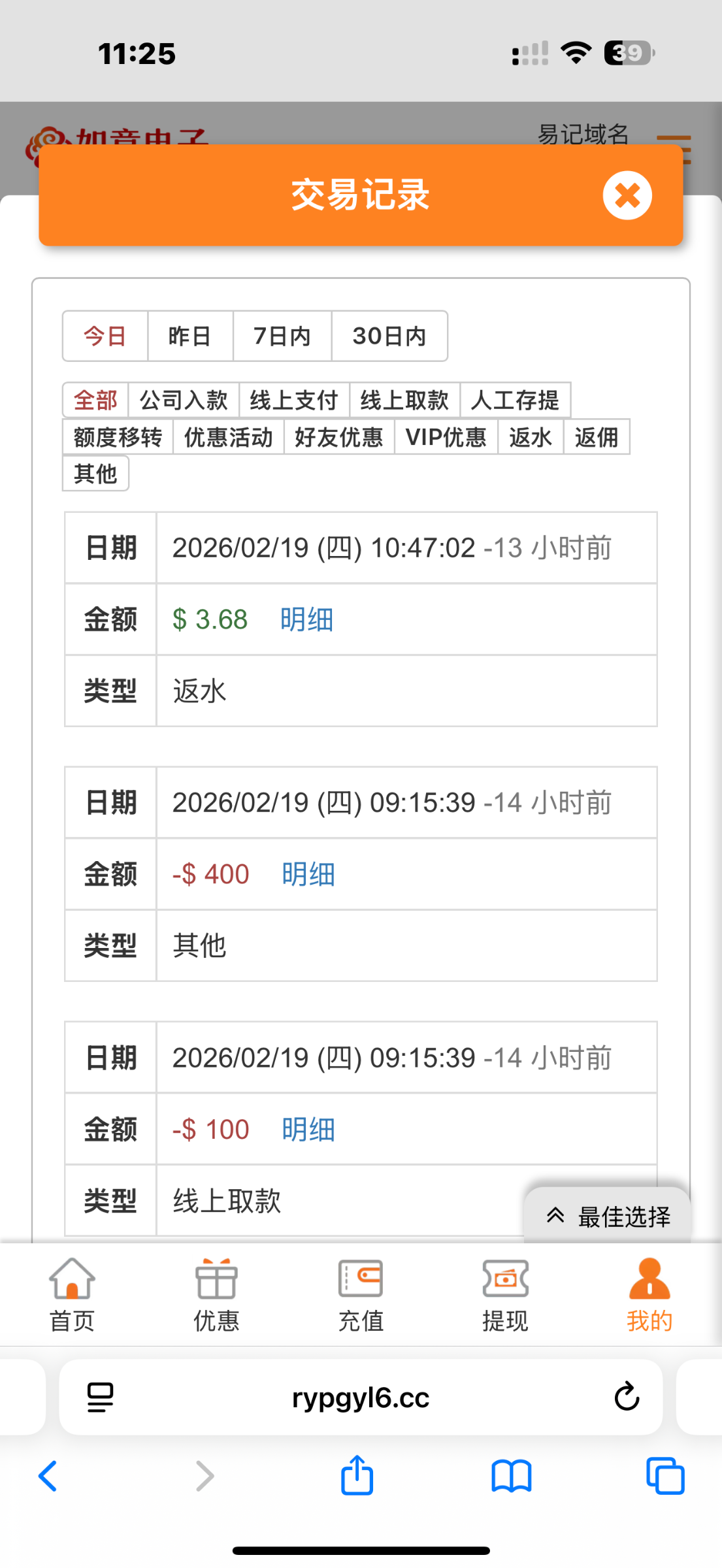Reload the page in Safari
This screenshot has height=1568, width=722.
coord(626,1397)
